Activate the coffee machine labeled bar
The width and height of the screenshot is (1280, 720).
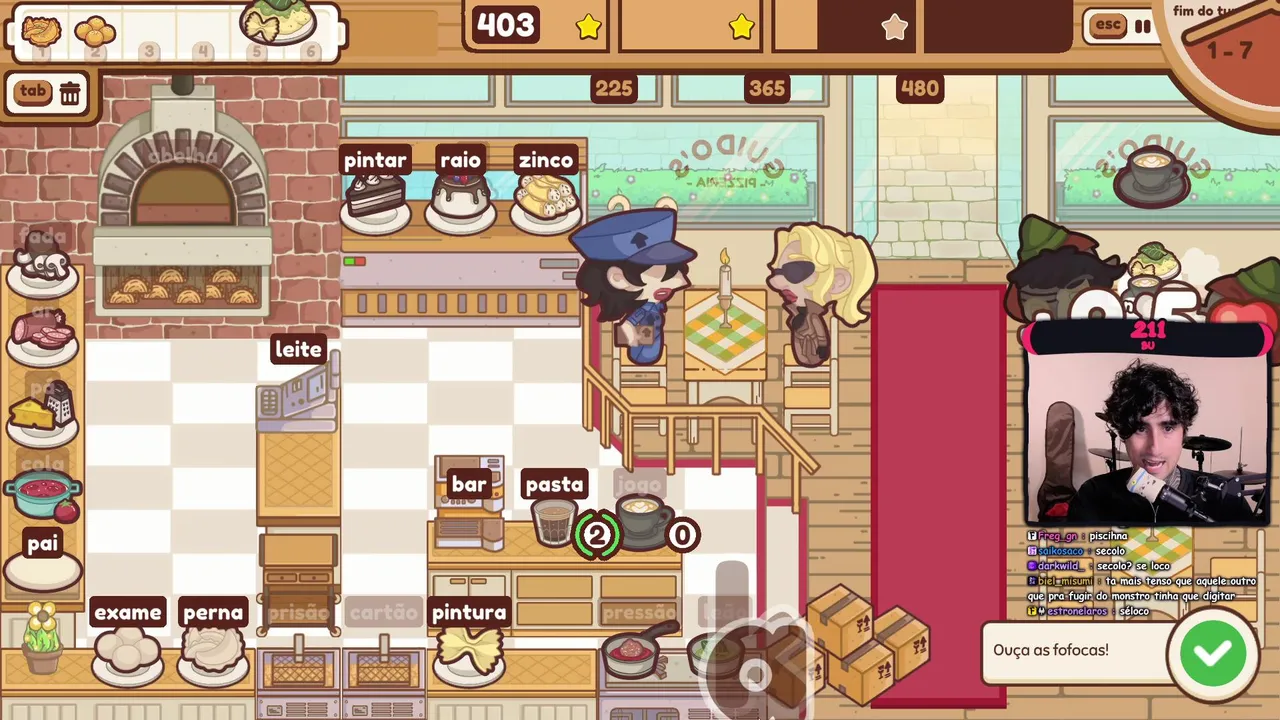(x=469, y=515)
